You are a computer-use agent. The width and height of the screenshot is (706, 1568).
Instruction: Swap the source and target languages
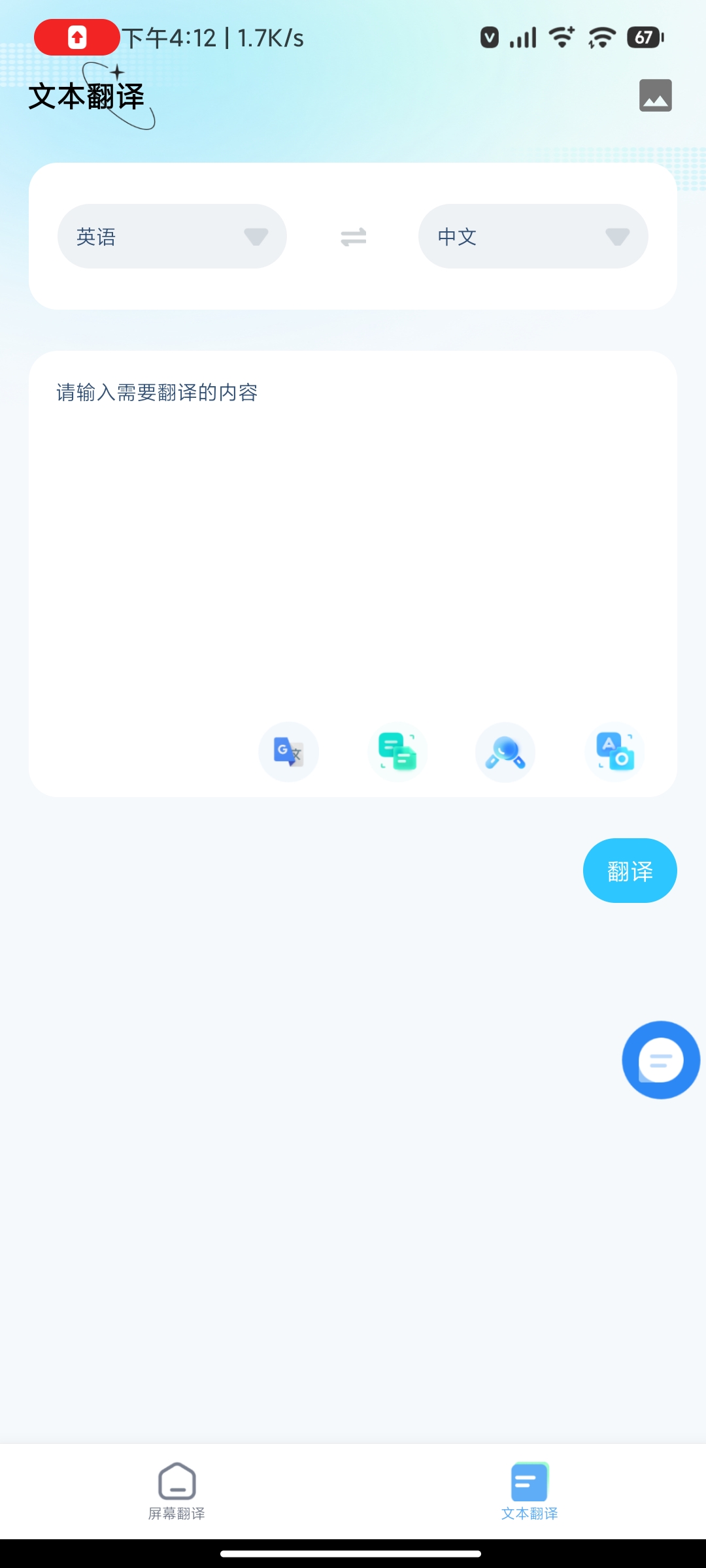[353, 237]
